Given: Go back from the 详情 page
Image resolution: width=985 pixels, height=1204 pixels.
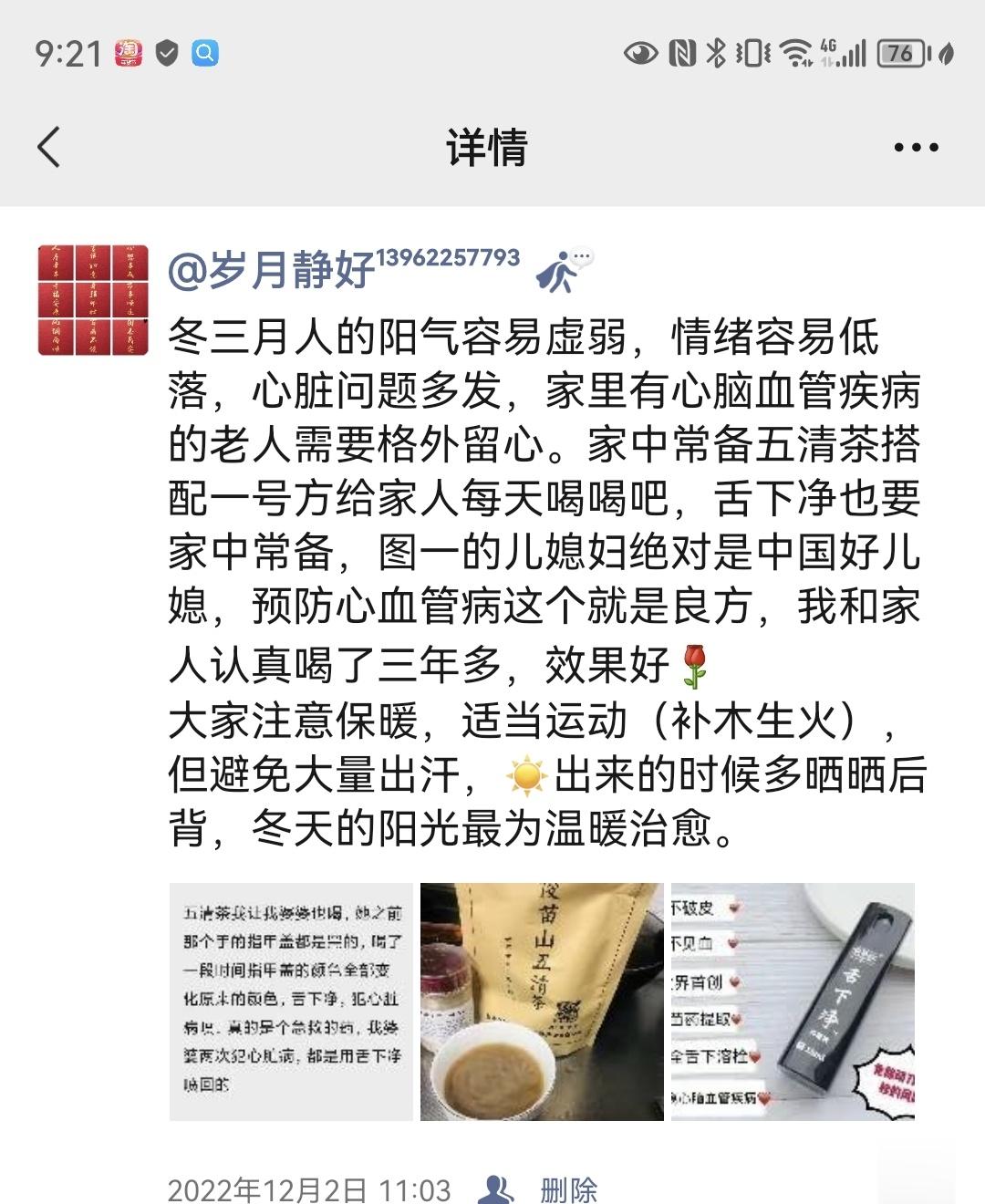Looking at the screenshot, I should click(x=49, y=147).
